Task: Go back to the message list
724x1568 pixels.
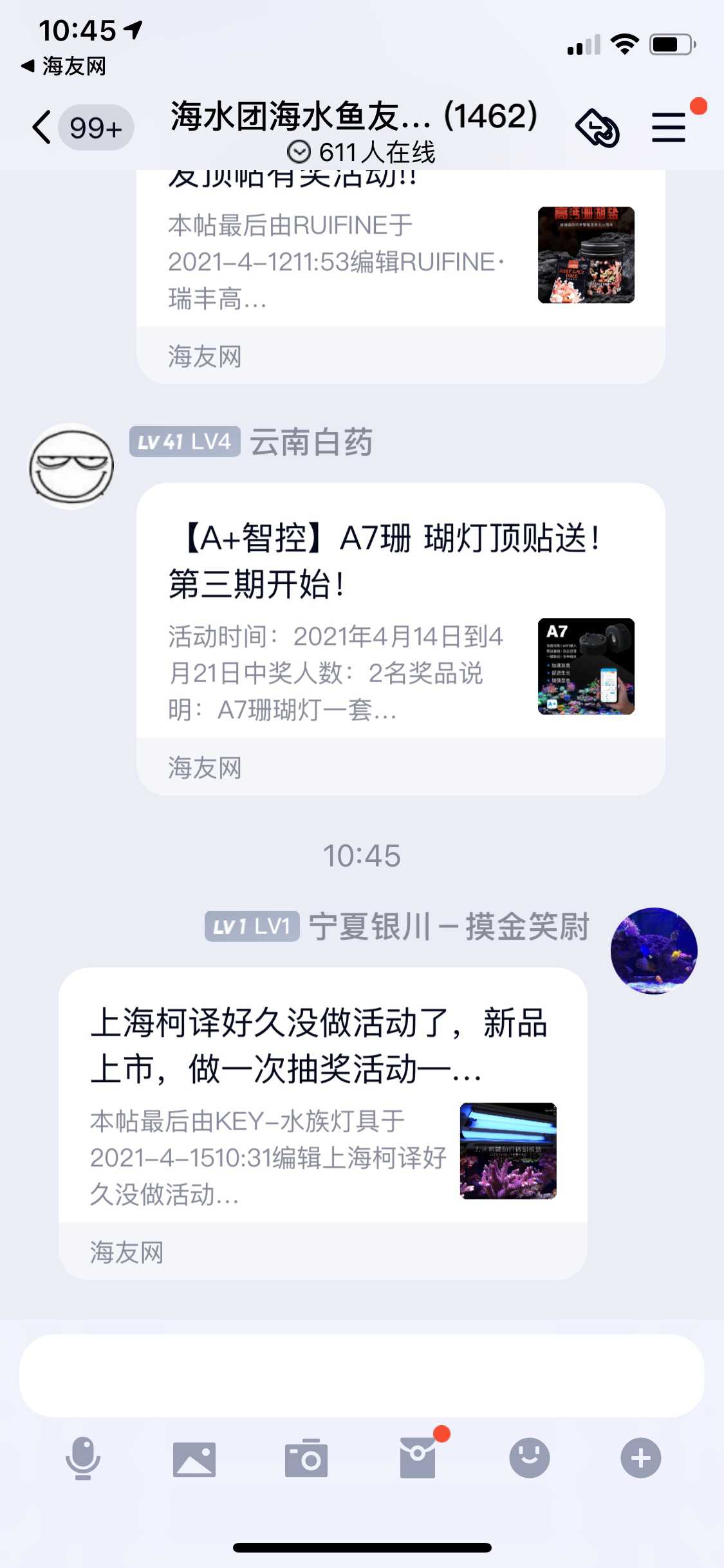Action: click(42, 127)
